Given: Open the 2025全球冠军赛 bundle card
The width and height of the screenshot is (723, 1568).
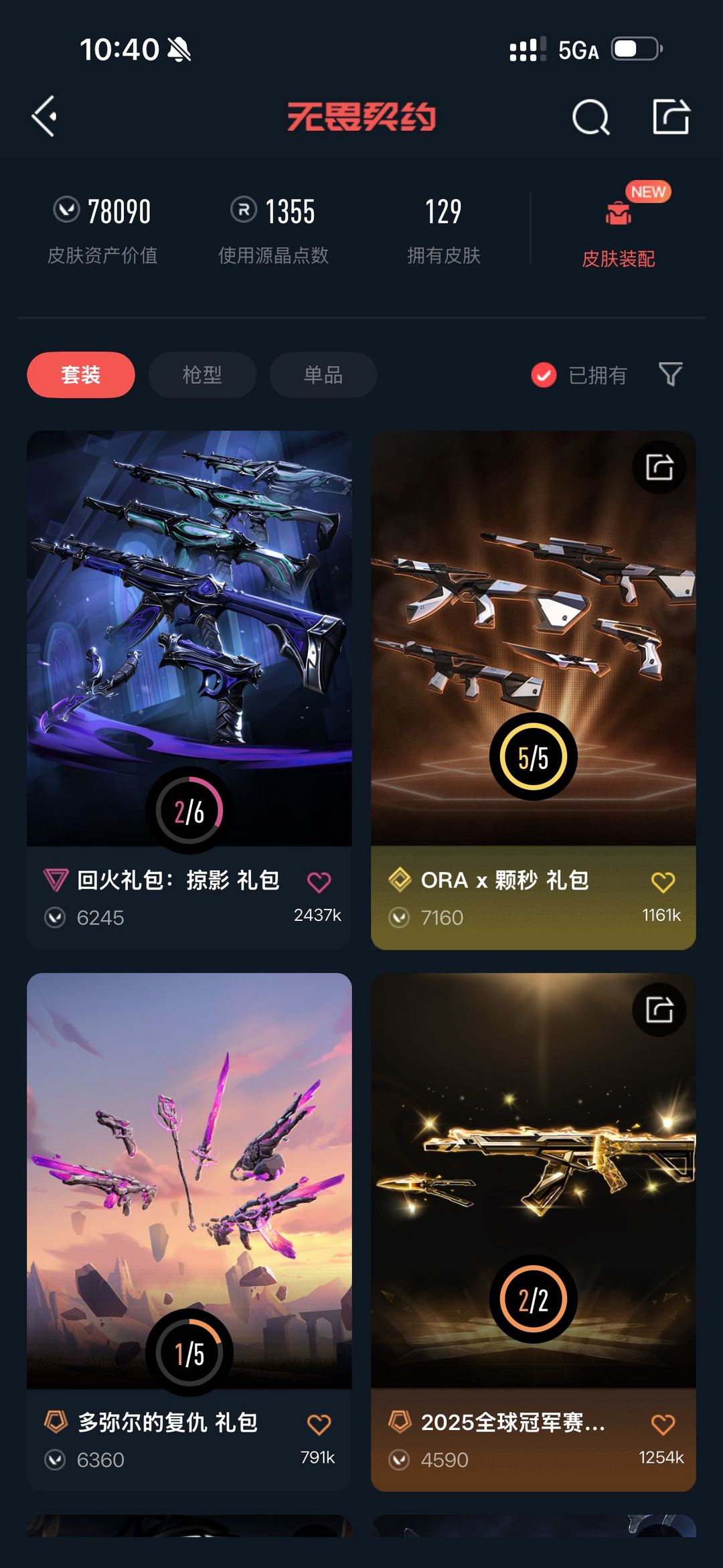Looking at the screenshot, I should [534, 1179].
